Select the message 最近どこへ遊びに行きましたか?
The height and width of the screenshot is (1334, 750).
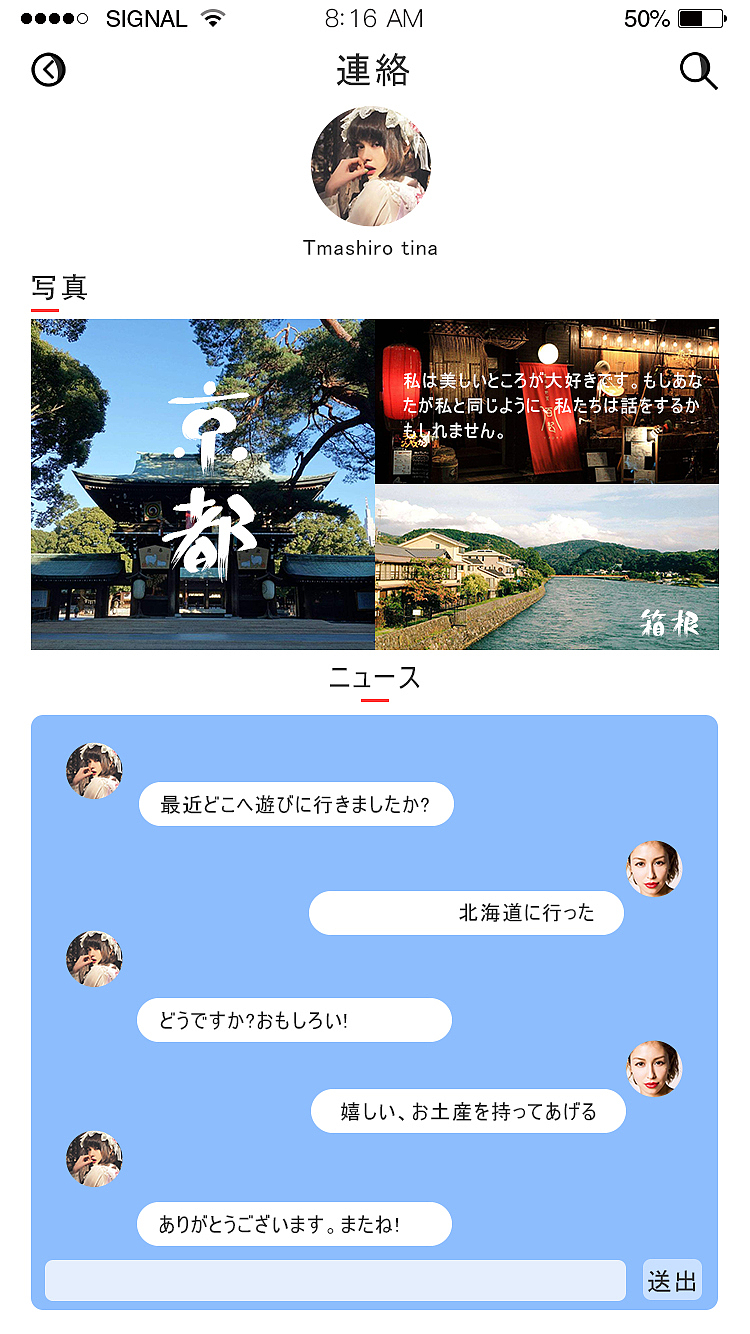pos(296,803)
